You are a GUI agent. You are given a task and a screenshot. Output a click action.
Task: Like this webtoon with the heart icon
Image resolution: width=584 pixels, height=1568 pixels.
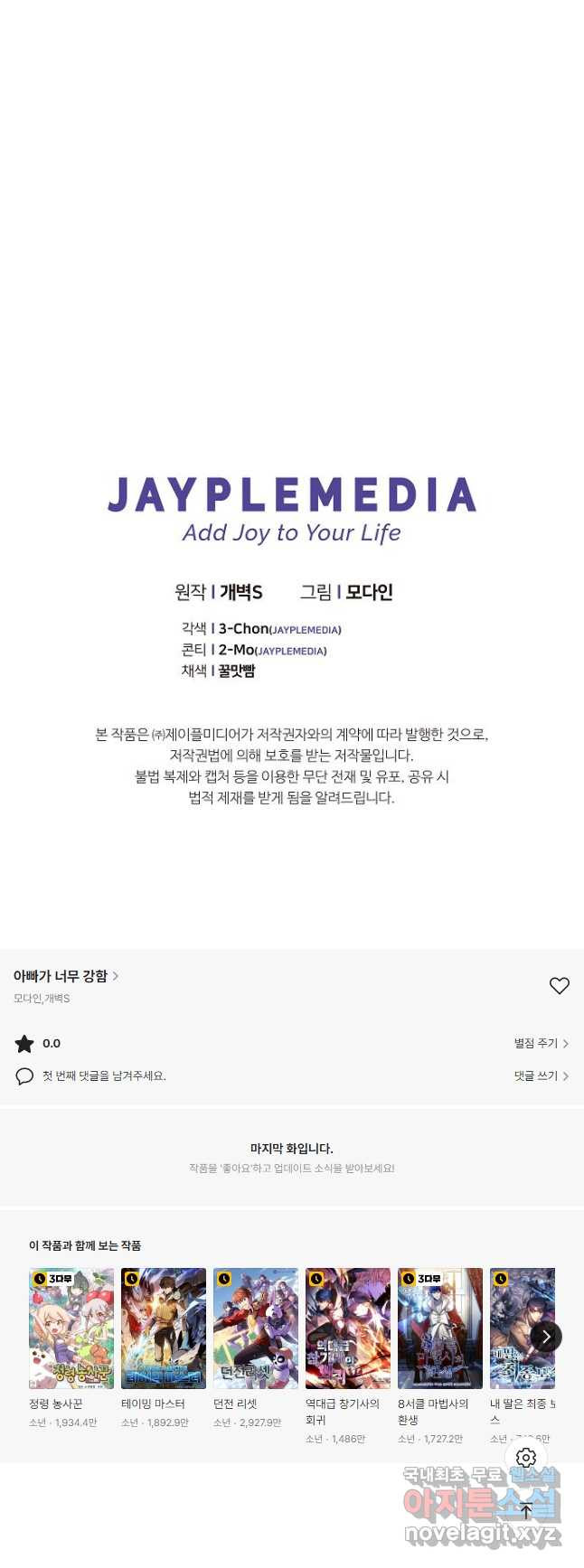point(560,986)
